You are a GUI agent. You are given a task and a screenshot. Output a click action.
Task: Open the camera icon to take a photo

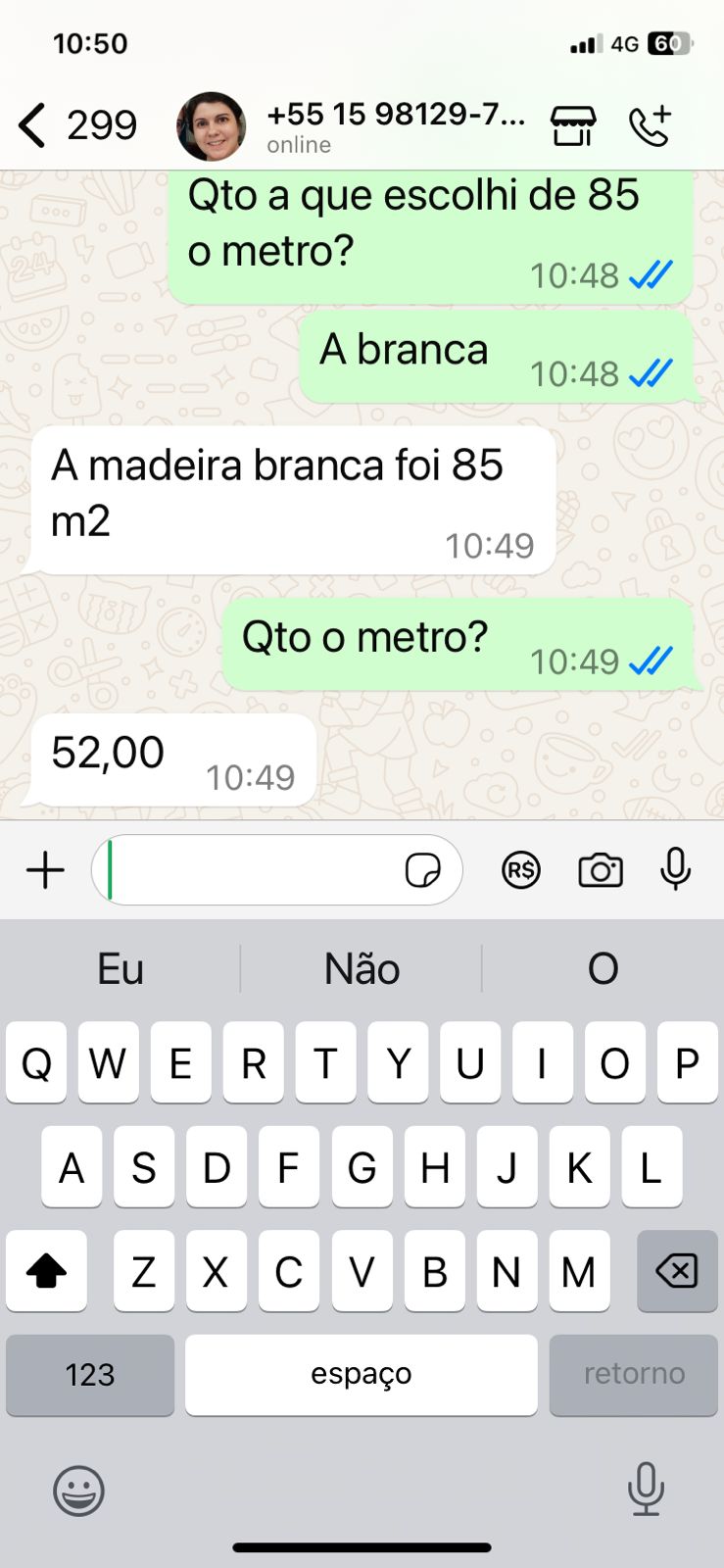click(600, 870)
